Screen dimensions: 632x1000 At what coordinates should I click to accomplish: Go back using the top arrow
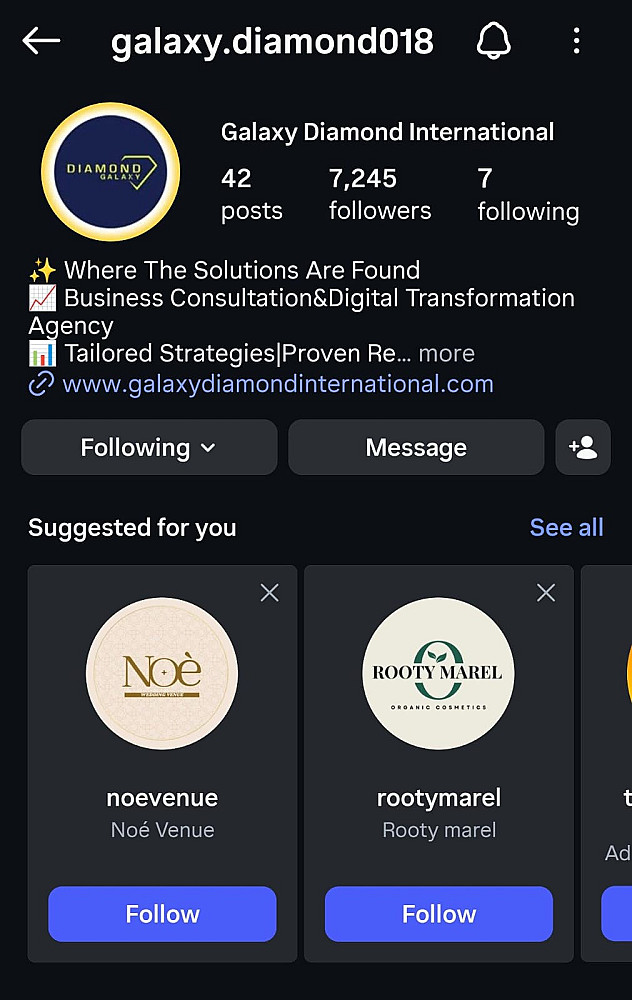41,41
